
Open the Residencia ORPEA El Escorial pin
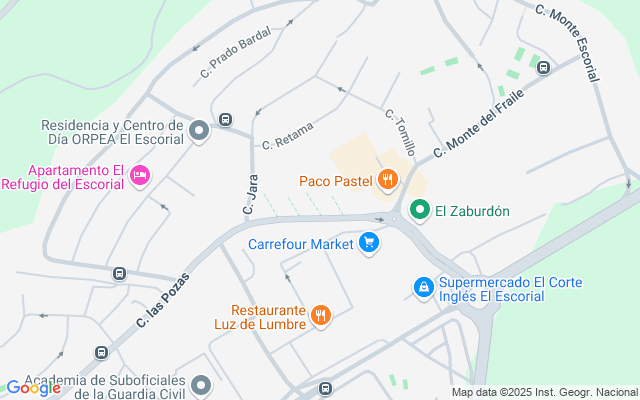199,131
